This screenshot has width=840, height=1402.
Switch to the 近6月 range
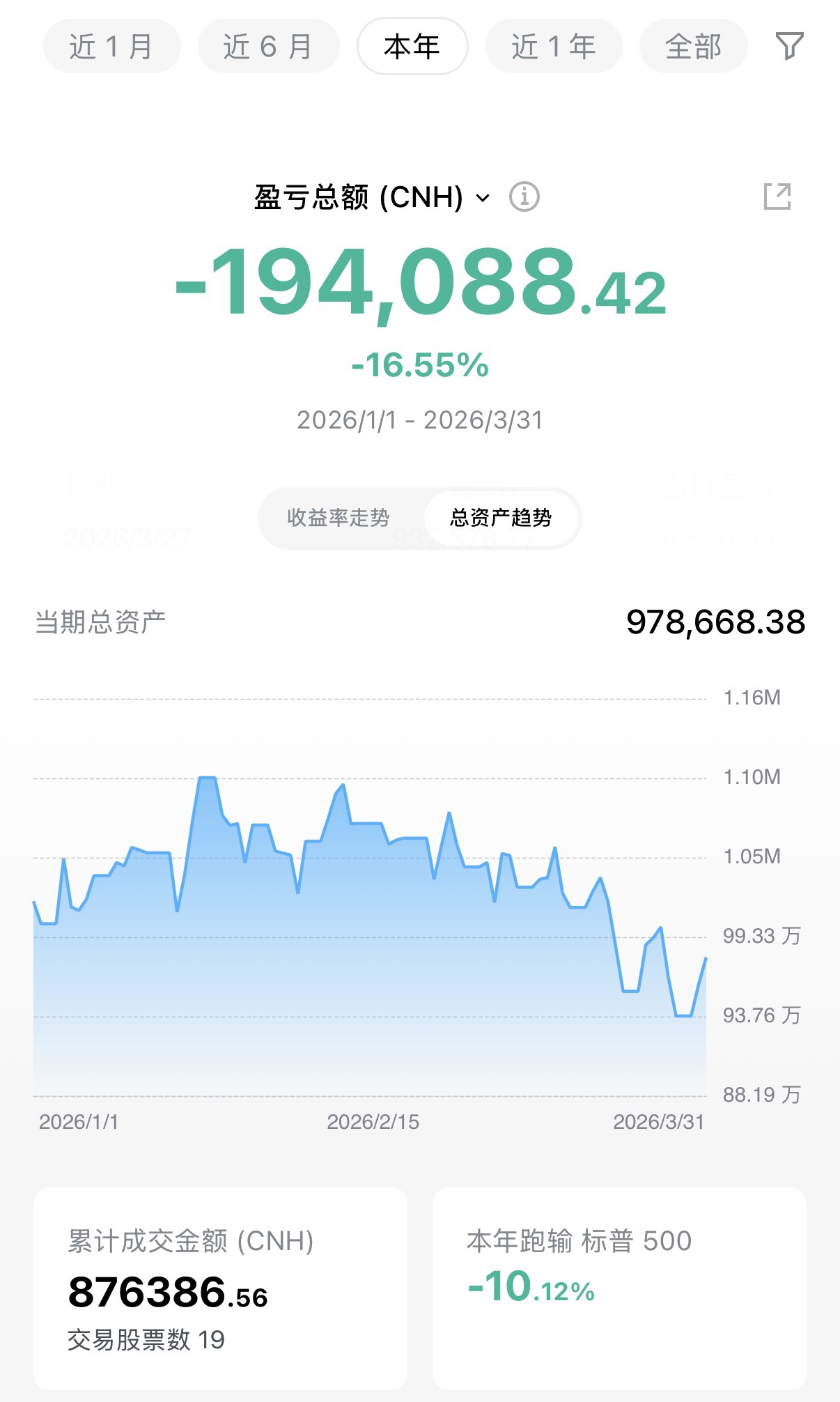coord(268,47)
